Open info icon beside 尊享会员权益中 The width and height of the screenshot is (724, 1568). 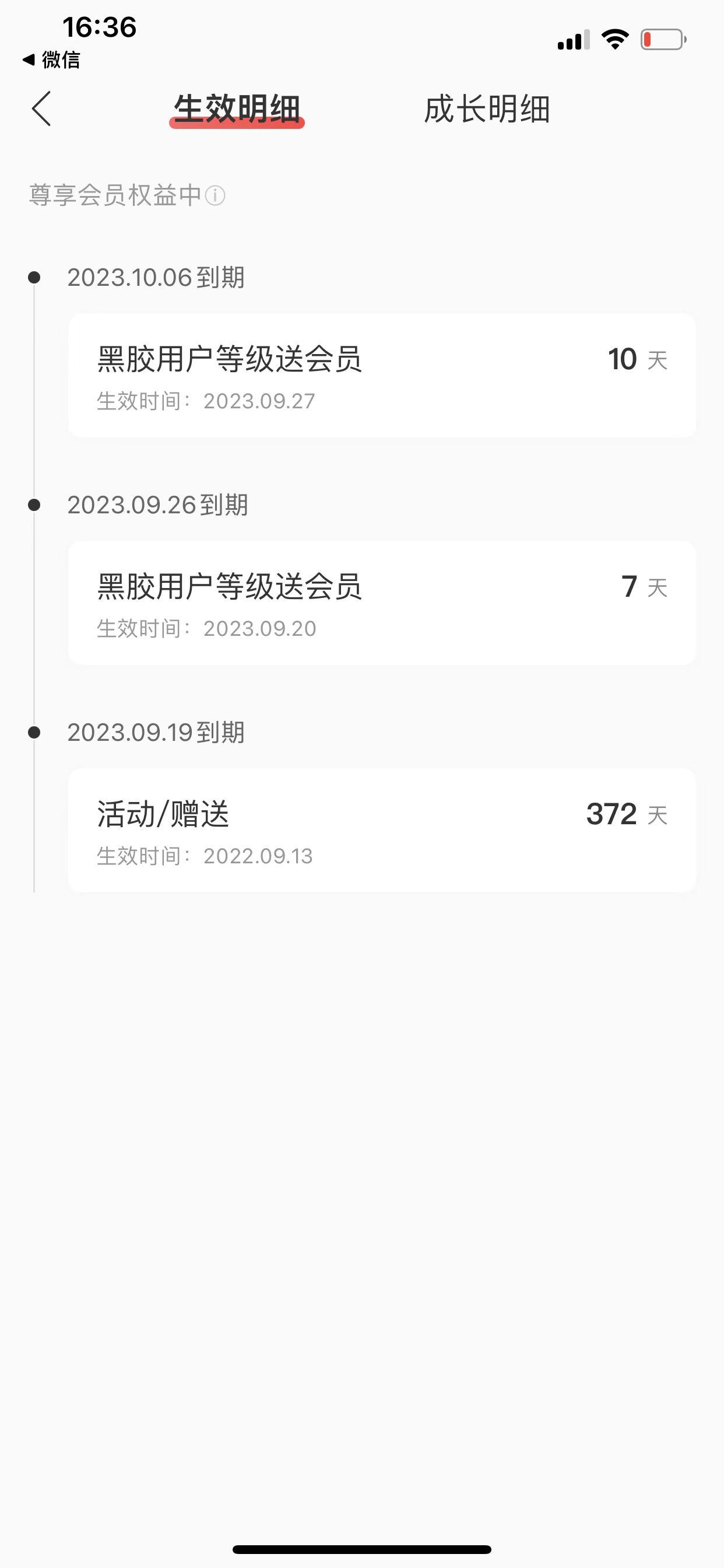[215, 196]
